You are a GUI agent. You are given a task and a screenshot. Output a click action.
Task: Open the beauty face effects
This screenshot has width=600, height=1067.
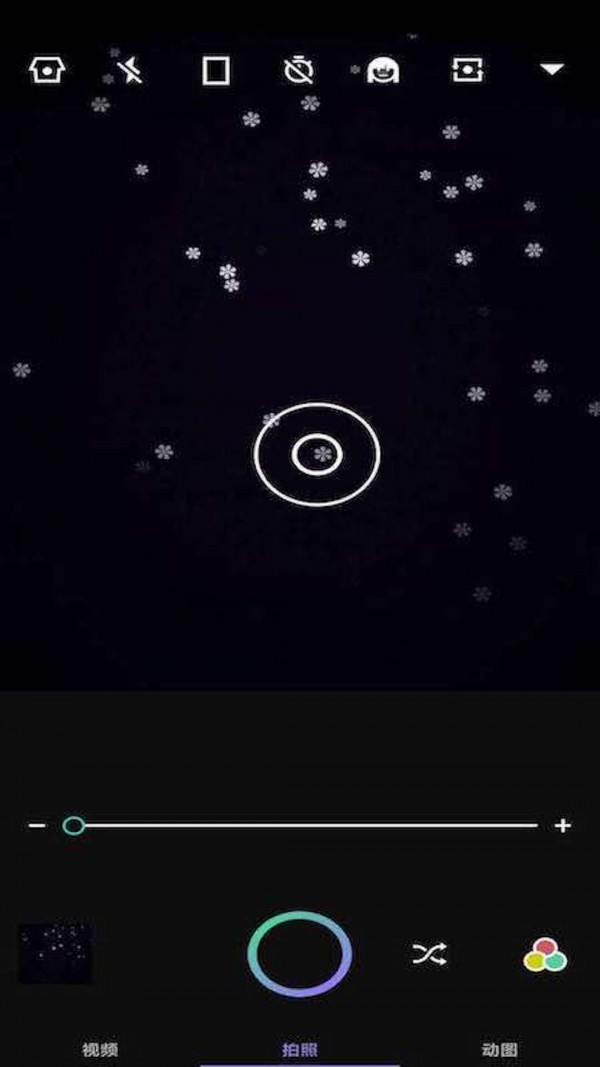click(382, 70)
